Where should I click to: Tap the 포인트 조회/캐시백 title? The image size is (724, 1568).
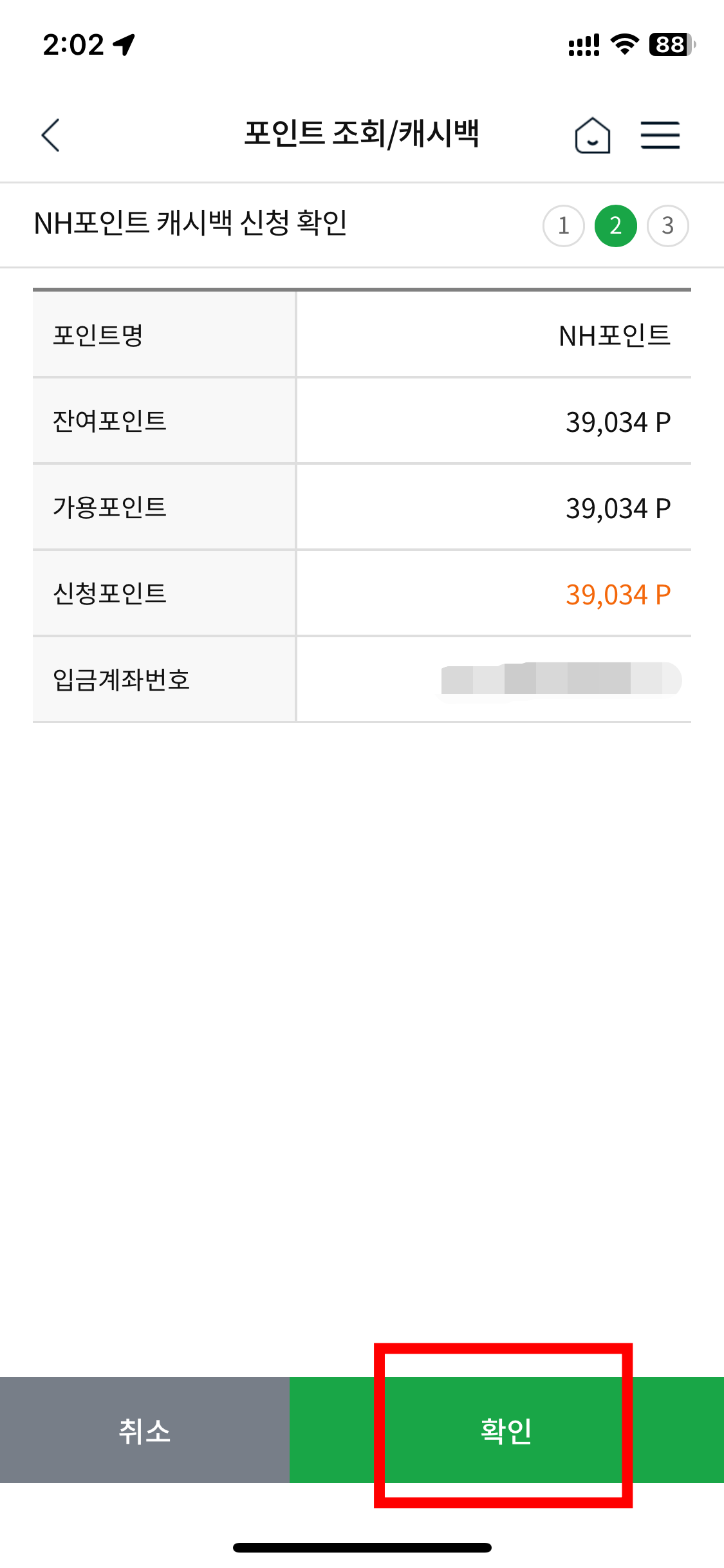[362, 133]
